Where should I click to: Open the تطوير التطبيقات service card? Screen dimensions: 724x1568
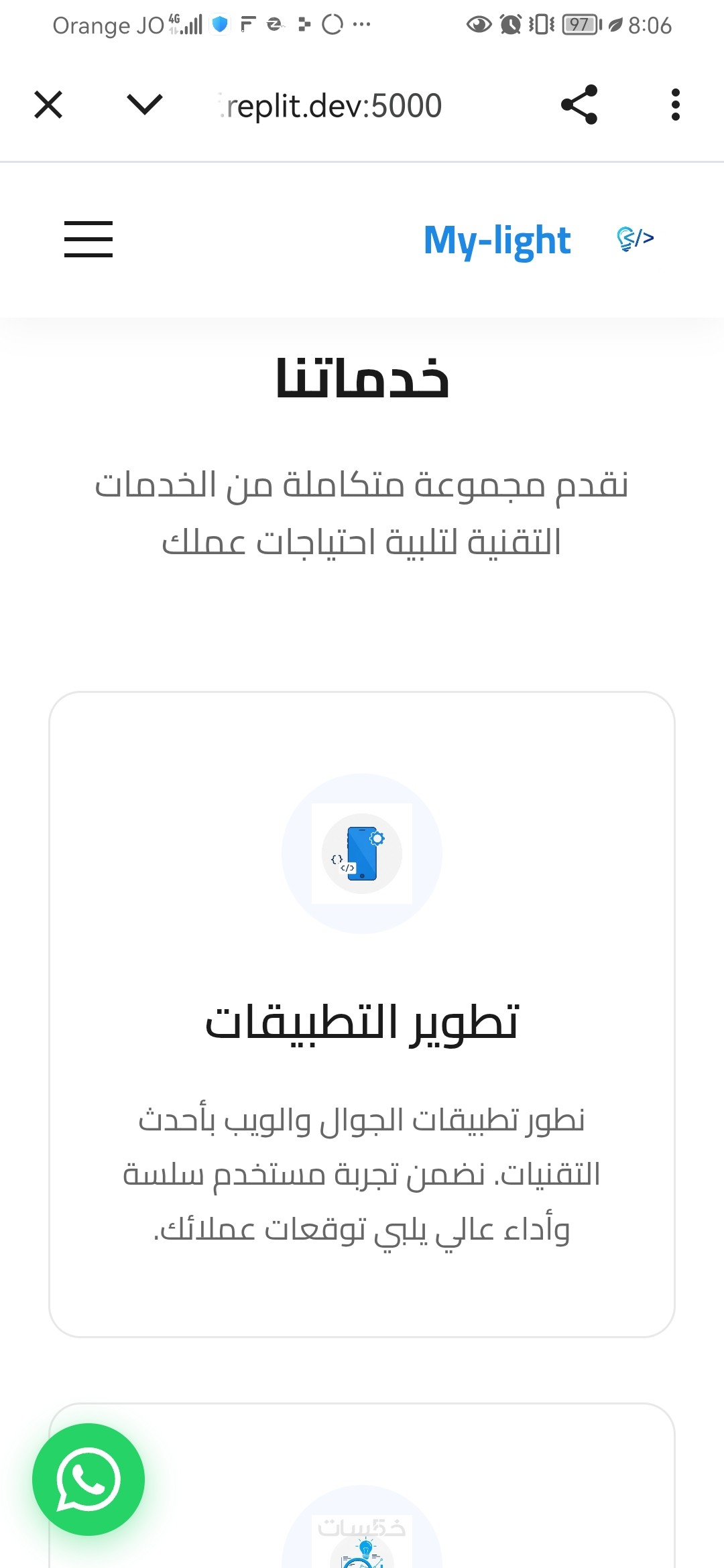[362, 1021]
